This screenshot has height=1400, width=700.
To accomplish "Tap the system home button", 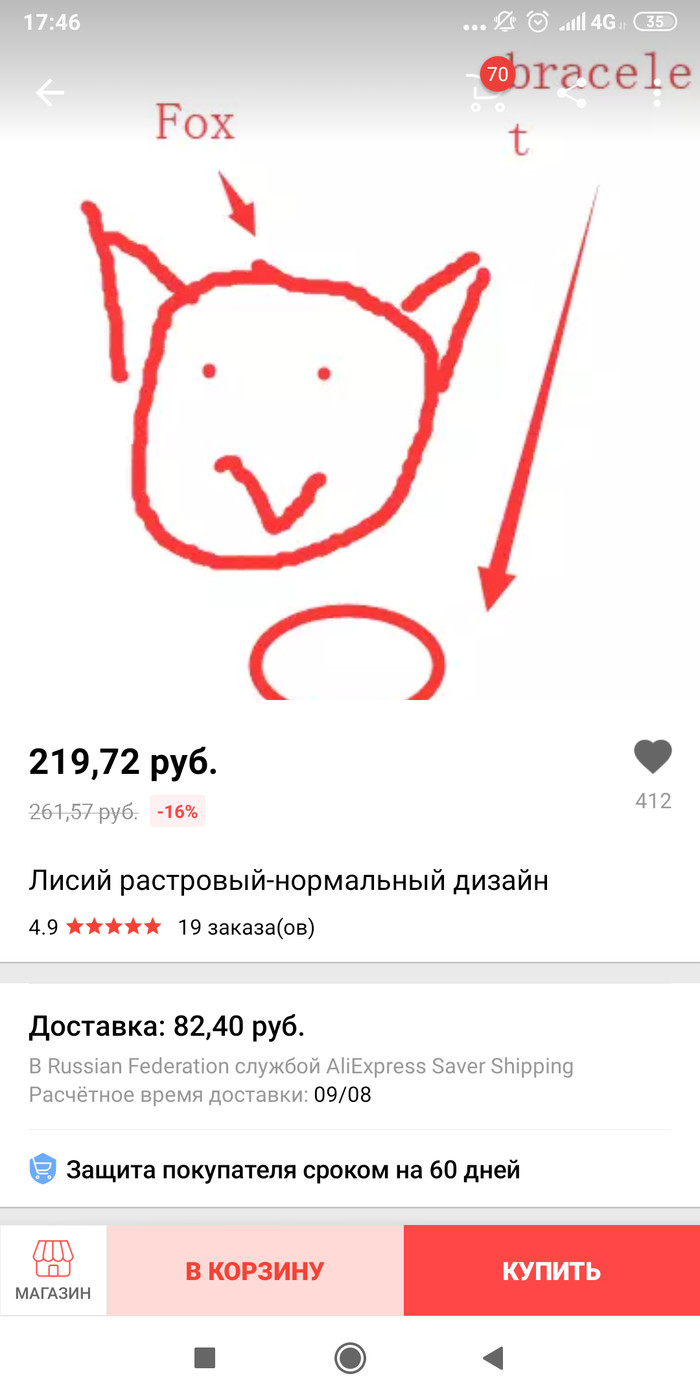I will (x=350, y=1357).
